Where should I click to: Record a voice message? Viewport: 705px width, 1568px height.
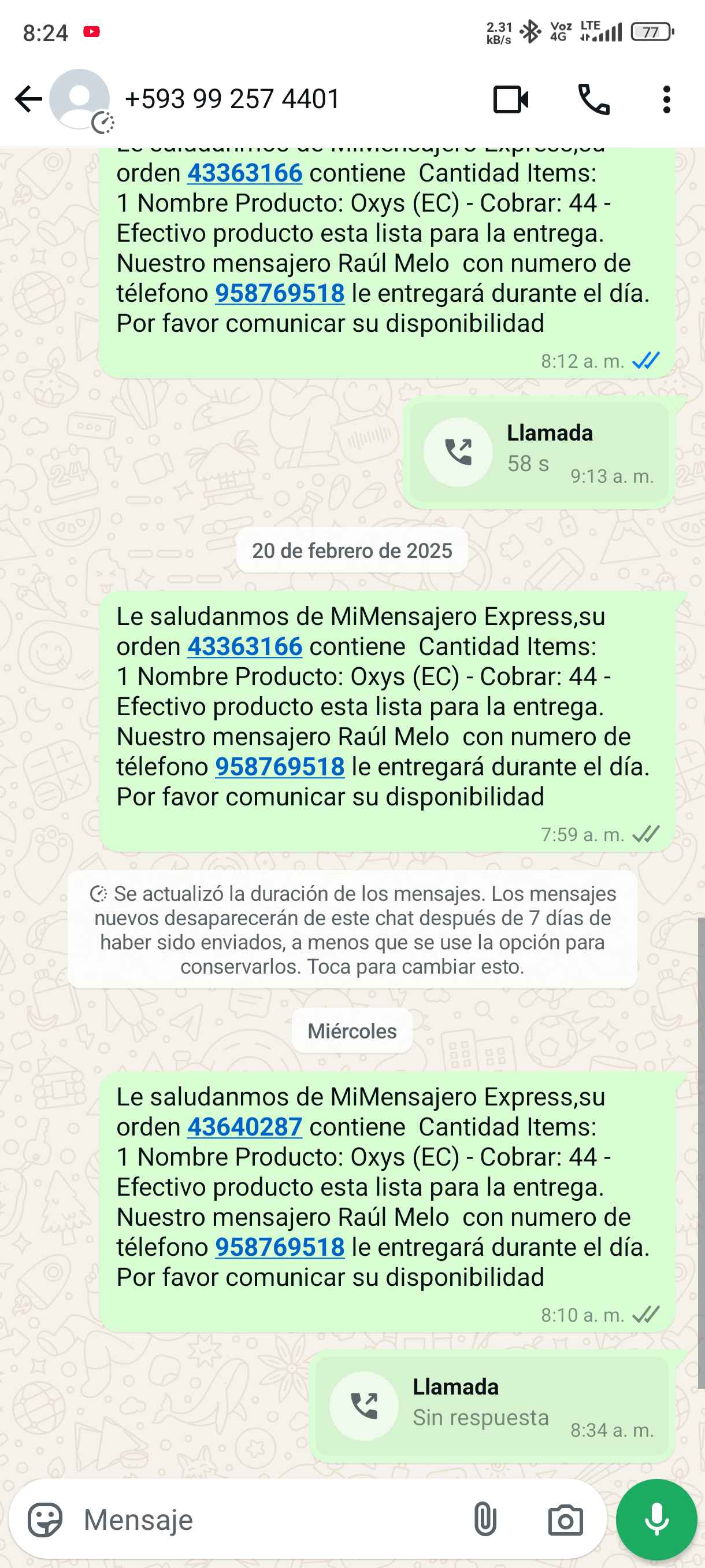point(656,1520)
